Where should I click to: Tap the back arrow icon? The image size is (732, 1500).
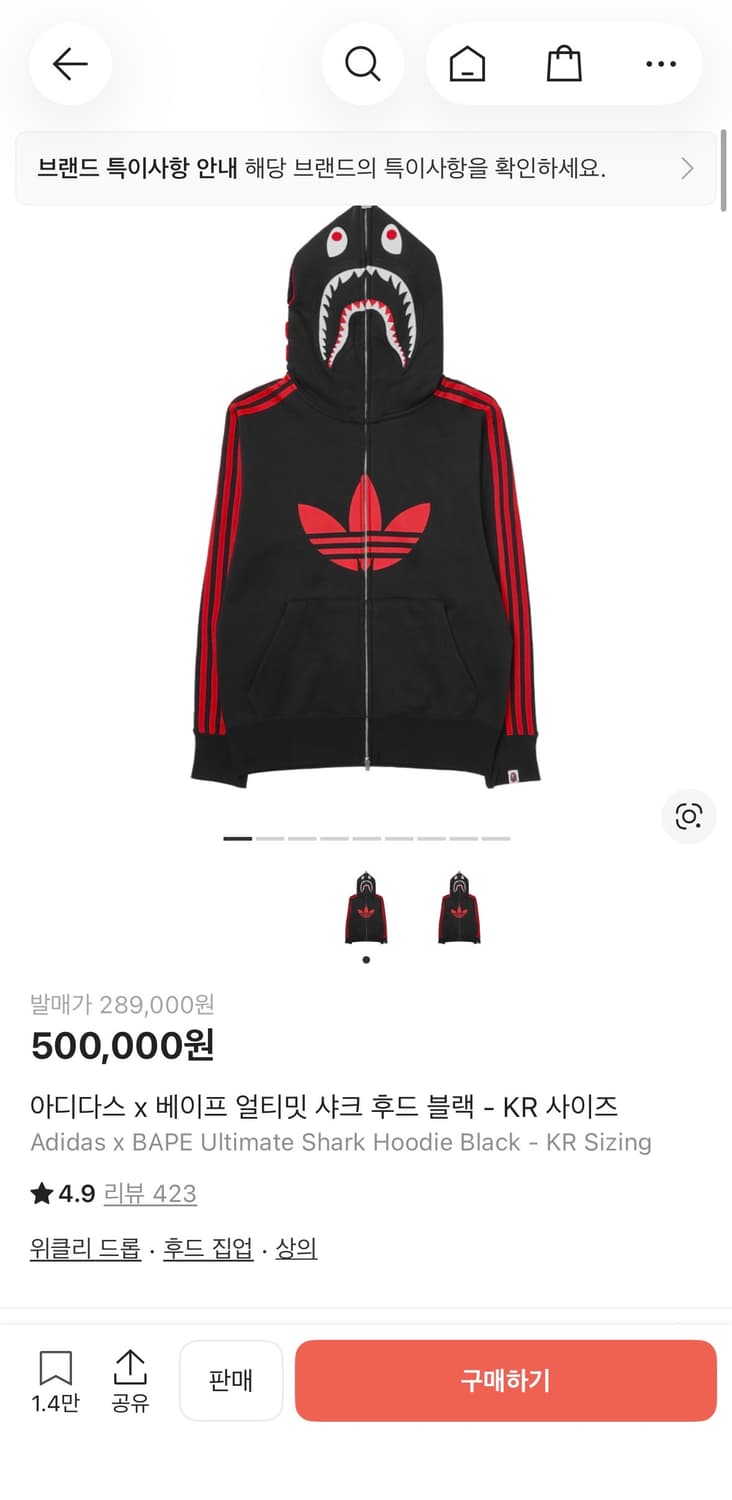coord(70,63)
